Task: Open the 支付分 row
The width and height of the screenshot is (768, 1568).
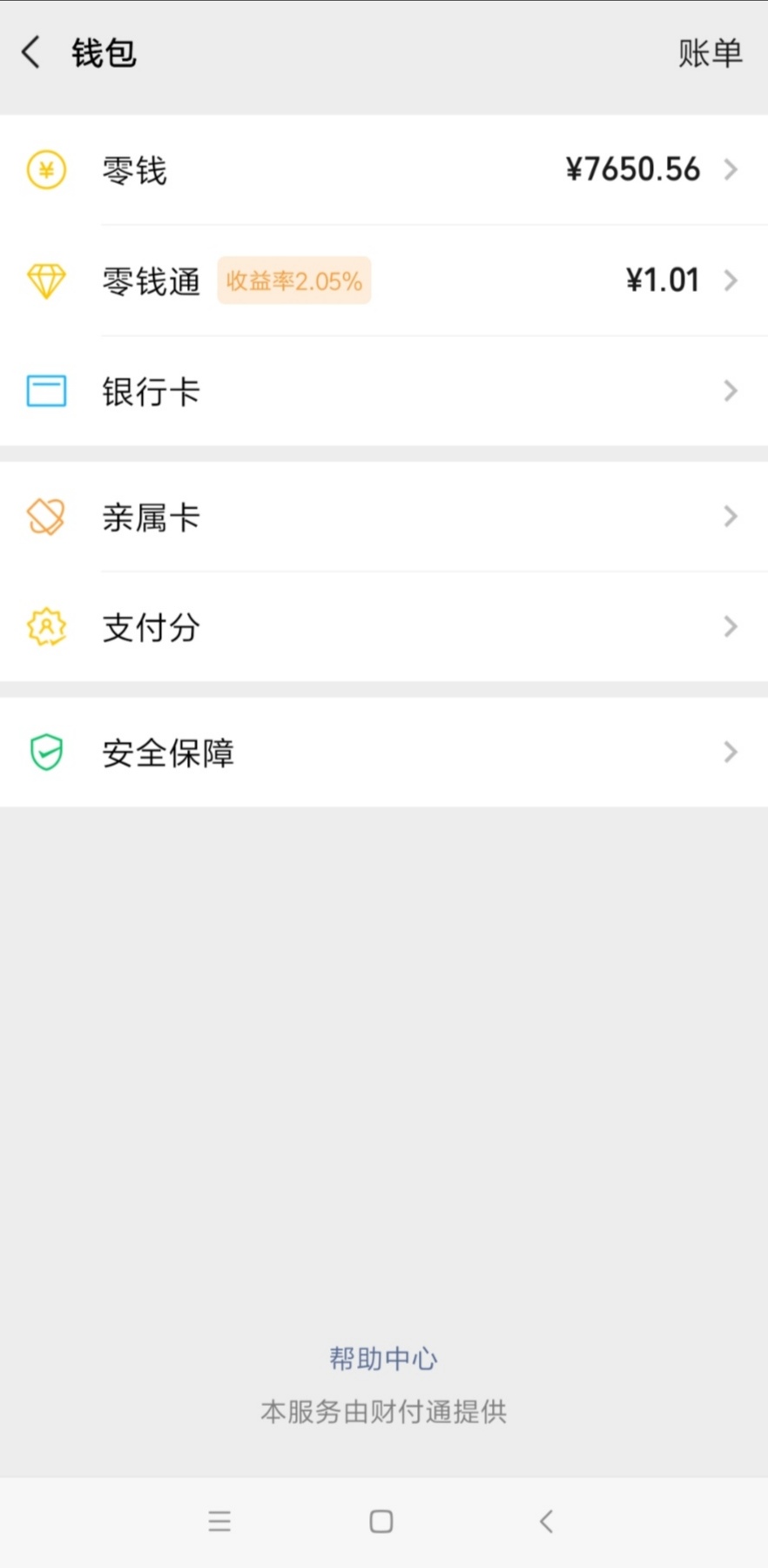Action: click(x=383, y=626)
